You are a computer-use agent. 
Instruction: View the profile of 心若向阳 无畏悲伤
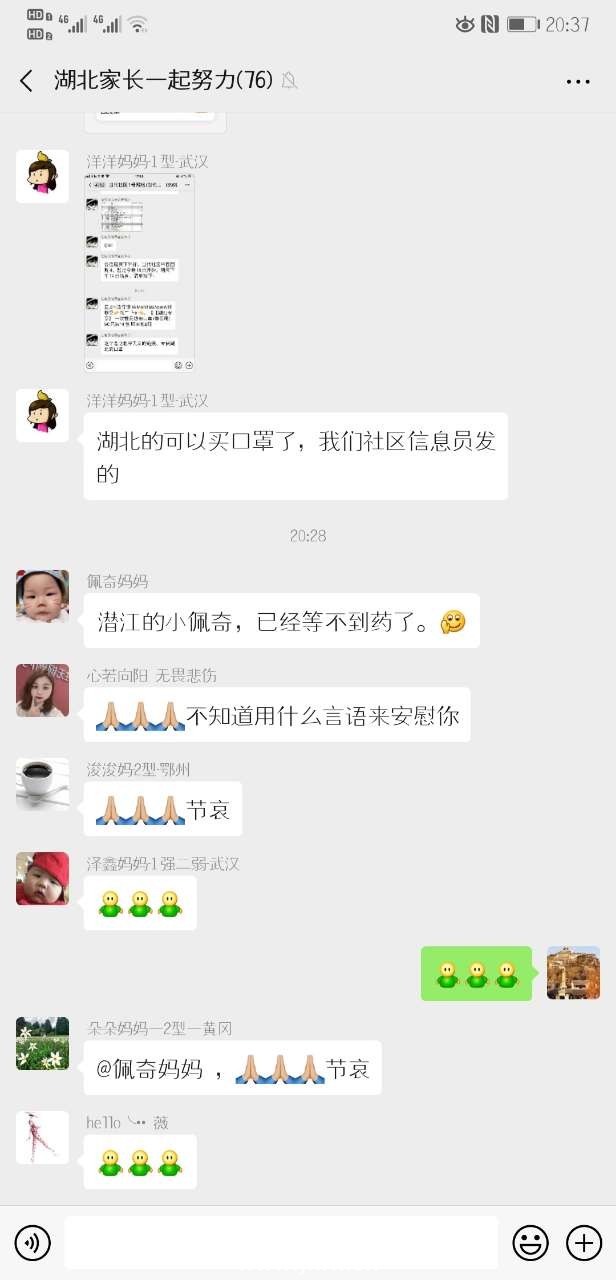[42, 691]
